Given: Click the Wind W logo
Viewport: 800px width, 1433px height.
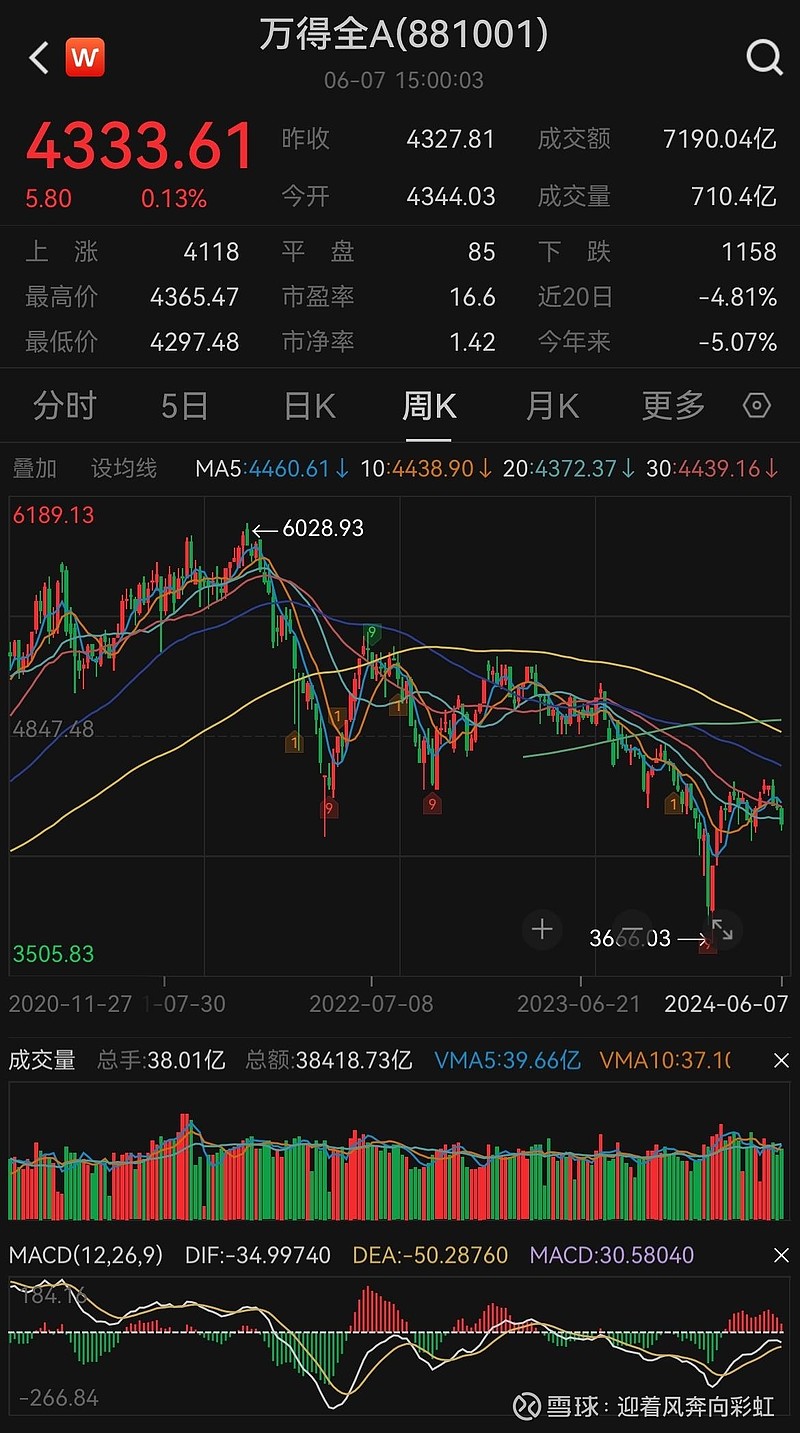Looking at the screenshot, I should pos(85,57).
